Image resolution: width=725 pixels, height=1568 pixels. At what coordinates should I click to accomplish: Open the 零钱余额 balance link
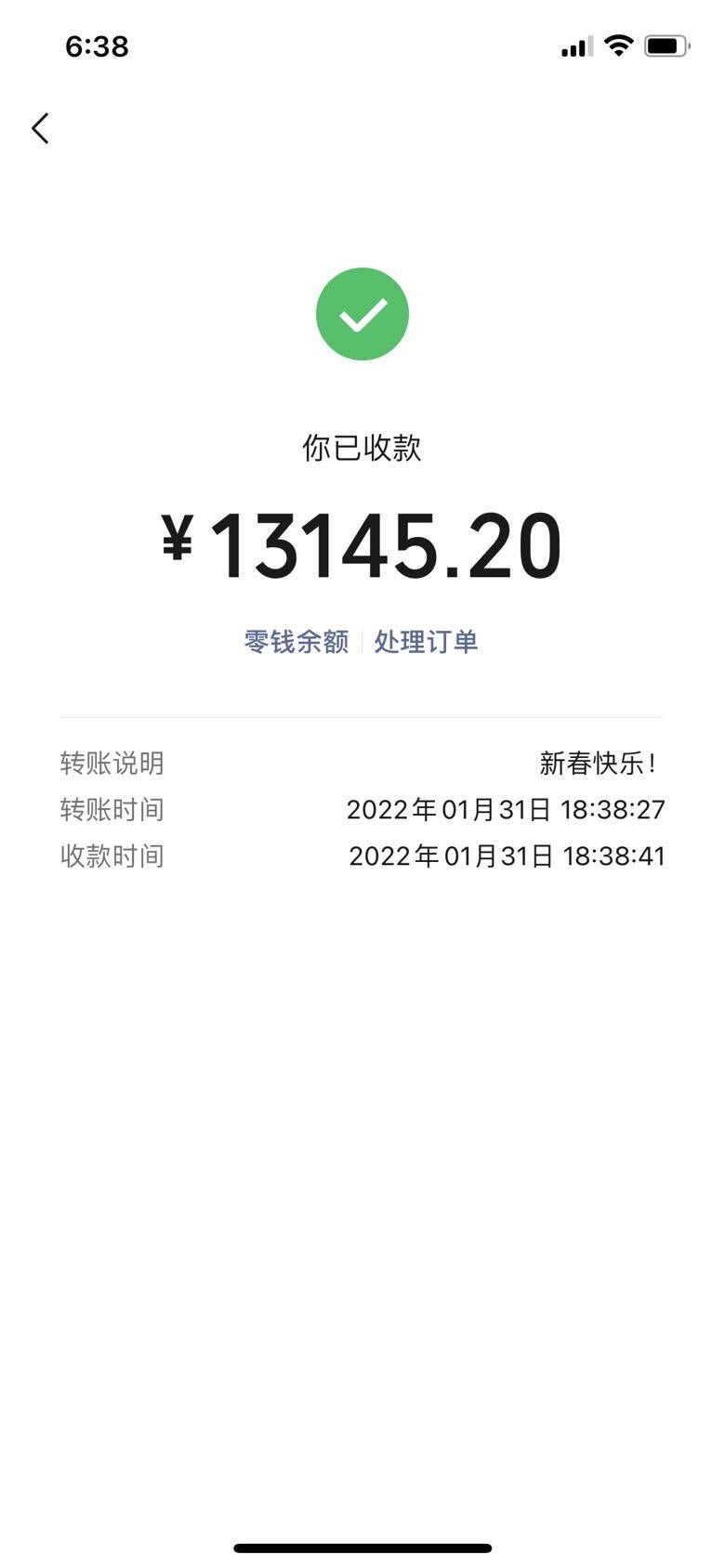[296, 642]
